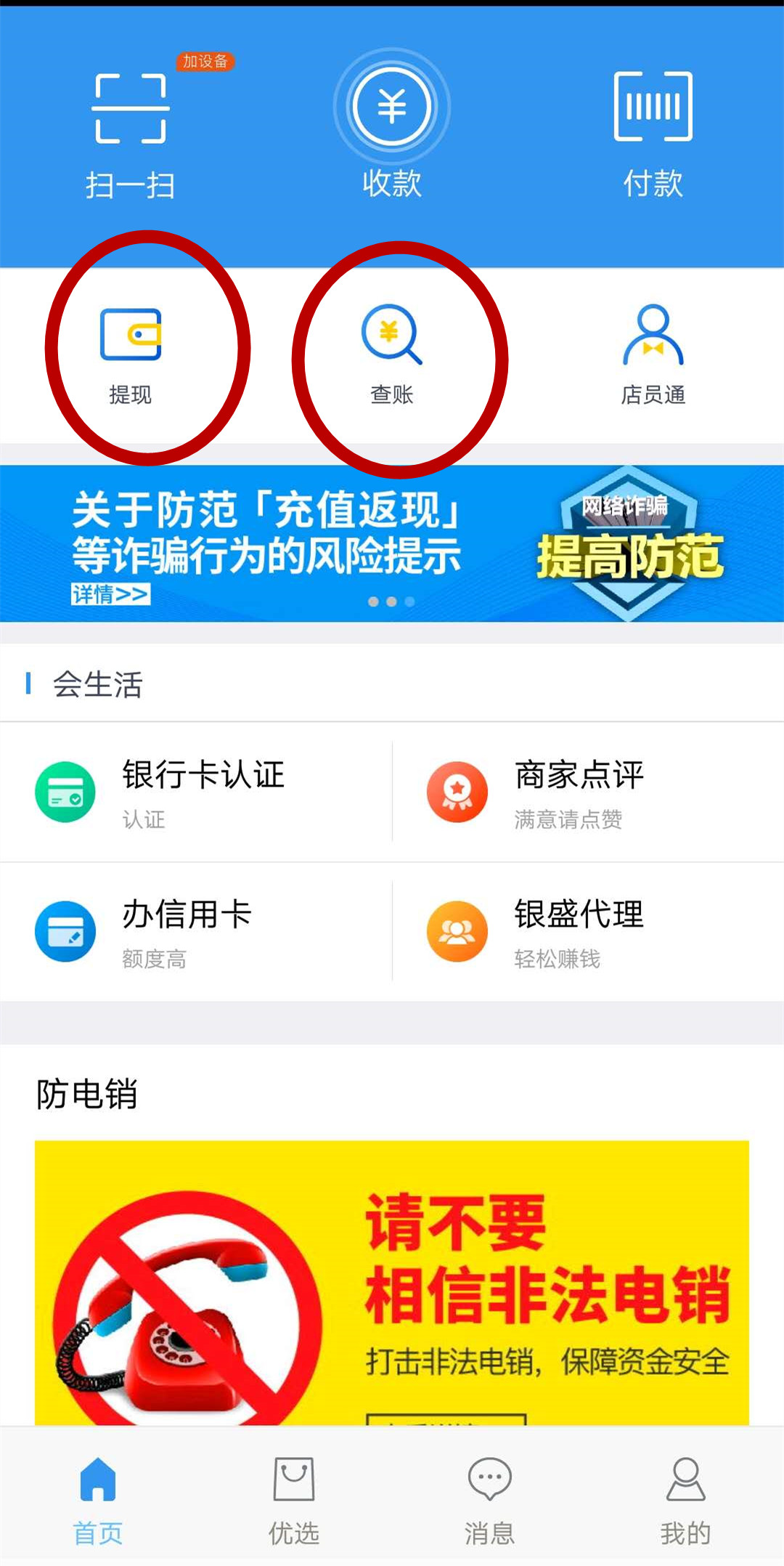Open 查账 account check
784x1566 pixels.
(392, 354)
